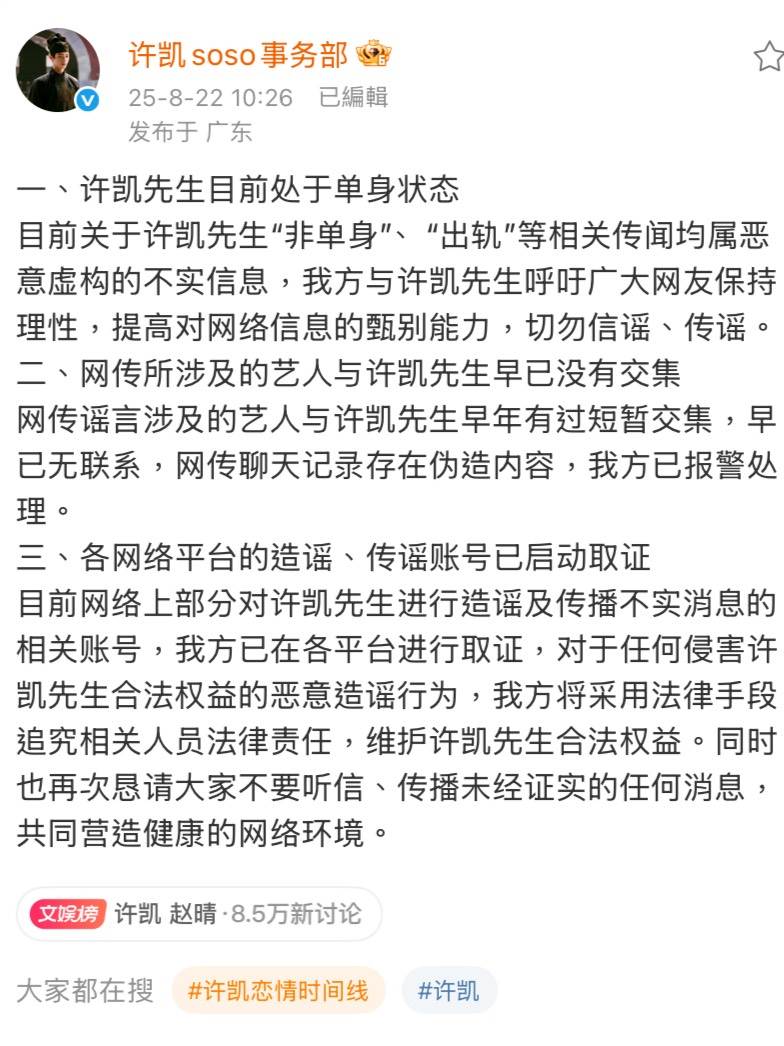Search the #许凯恋情时间线 hashtag

pos(278,991)
